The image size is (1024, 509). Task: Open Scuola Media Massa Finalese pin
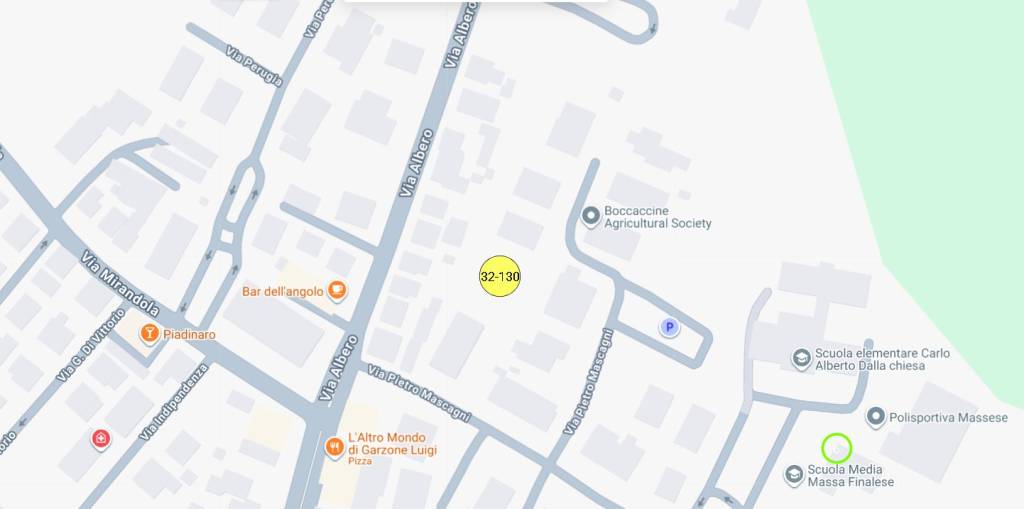(794, 475)
